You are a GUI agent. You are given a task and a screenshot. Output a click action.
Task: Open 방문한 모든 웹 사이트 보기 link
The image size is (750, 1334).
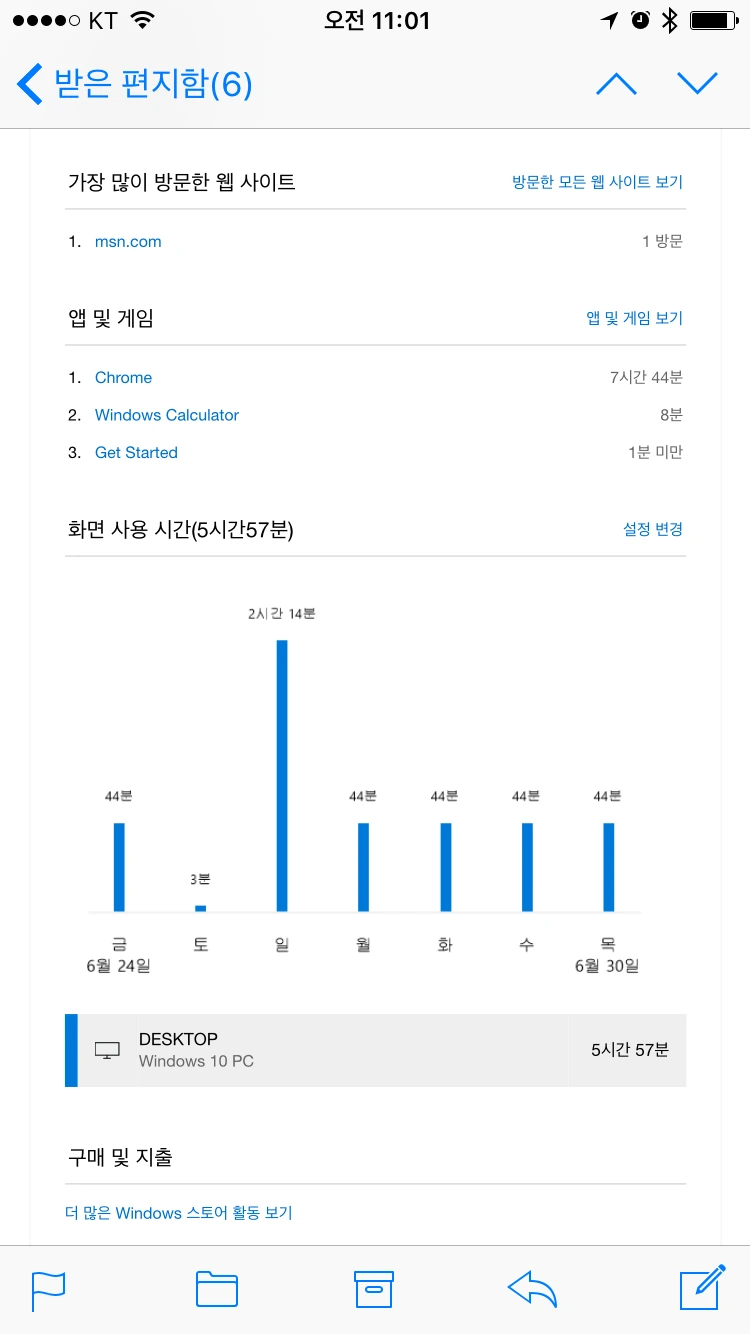[597, 182]
